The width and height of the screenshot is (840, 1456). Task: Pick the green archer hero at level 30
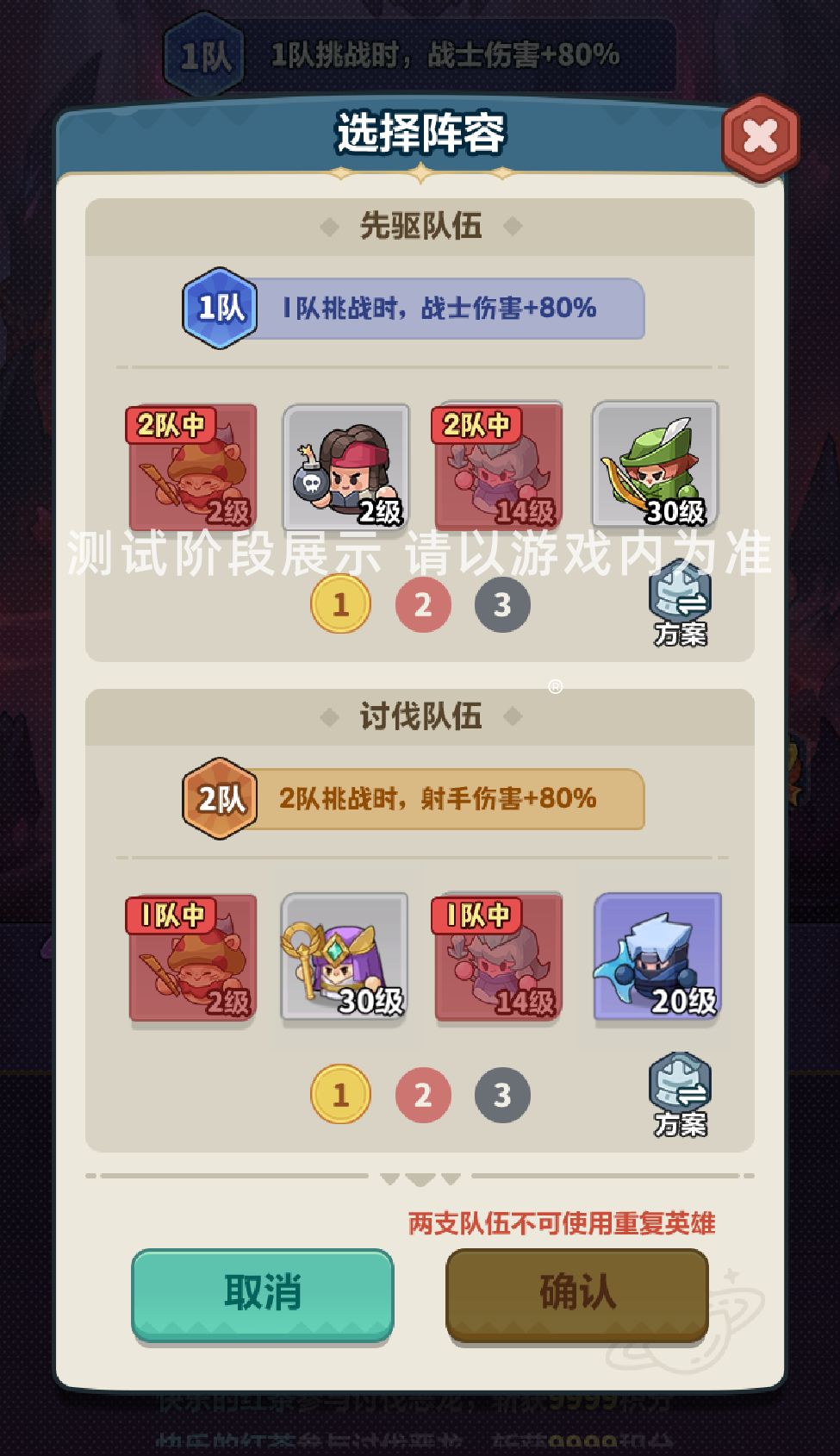(x=655, y=466)
